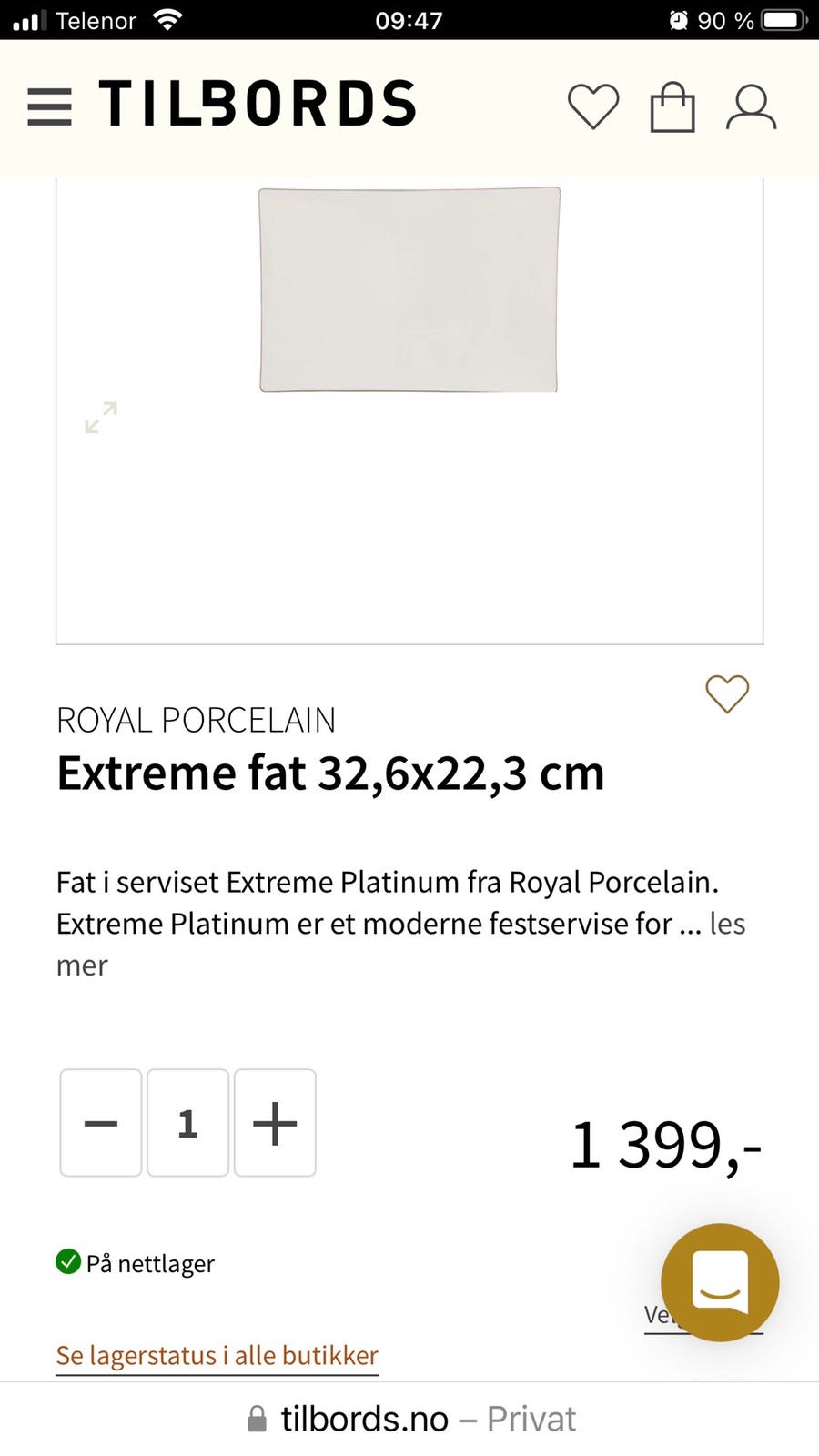The image size is (819, 1456).
Task: Increase quantity with the plus button
Action: point(275,1122)
